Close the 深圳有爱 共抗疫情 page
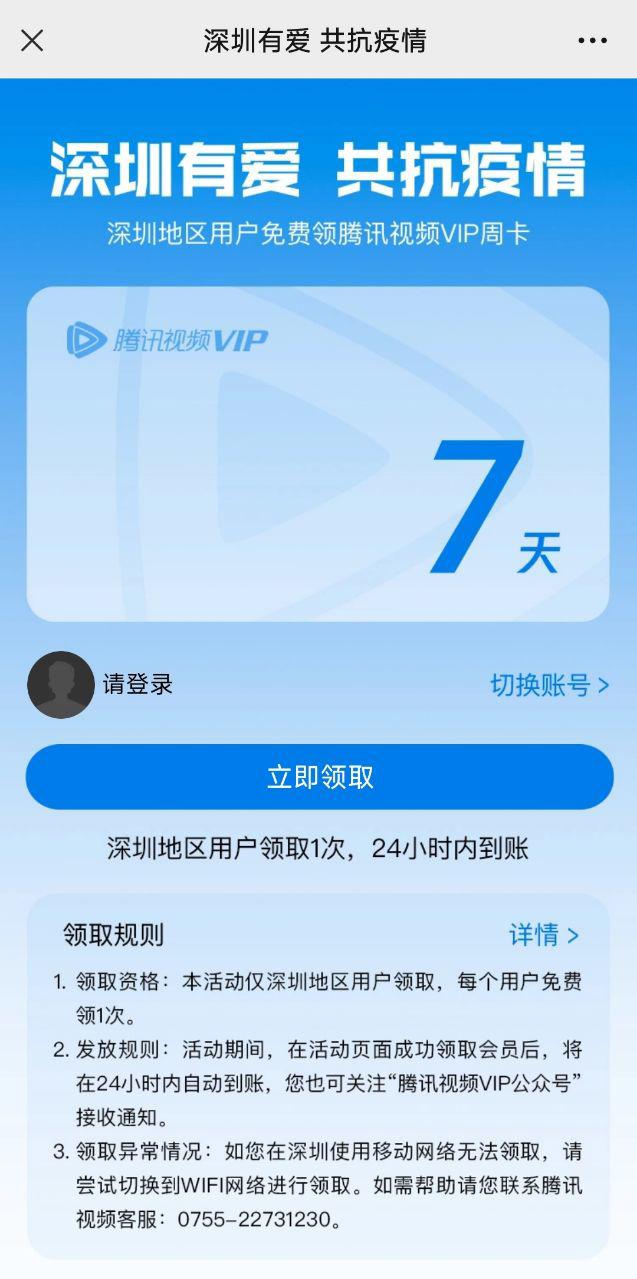Screen dimensions: 637x1279 click(x=32, y=40)
